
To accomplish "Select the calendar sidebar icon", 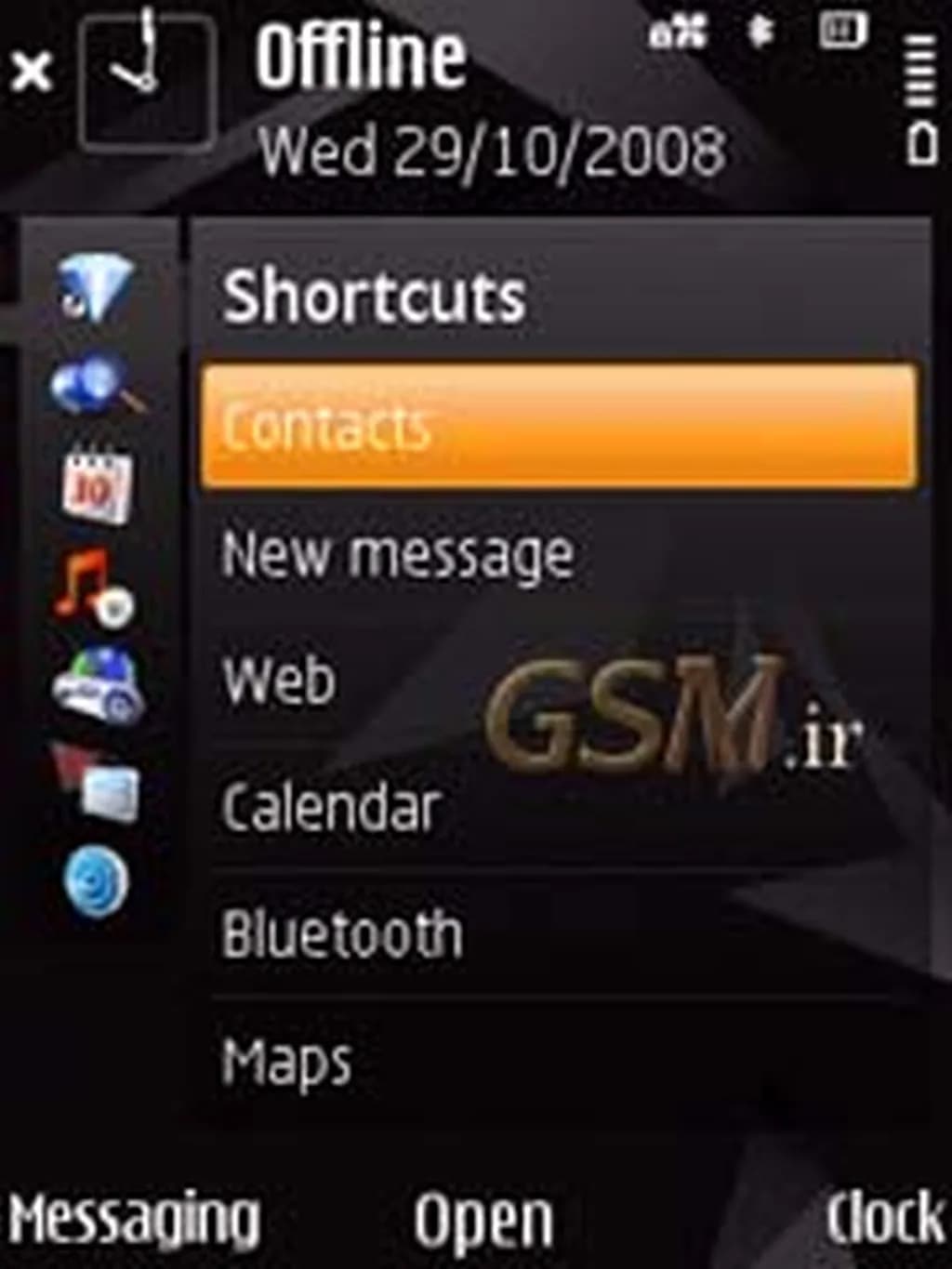I will click(97, 486).
